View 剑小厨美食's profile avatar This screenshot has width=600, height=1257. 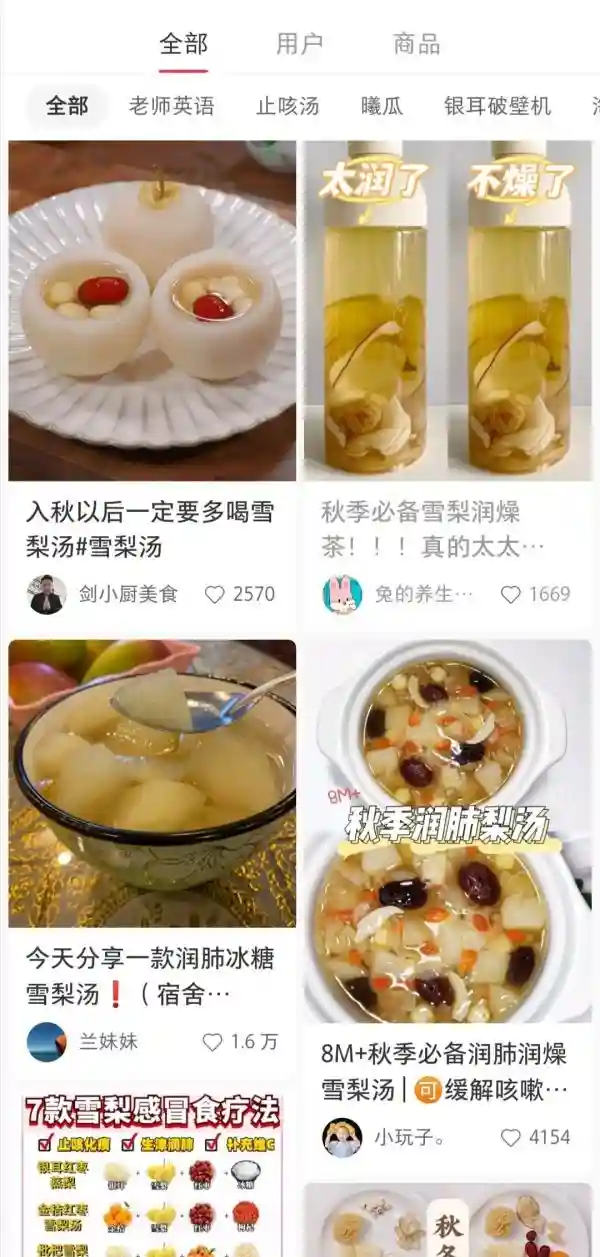[x=46, y=594]
